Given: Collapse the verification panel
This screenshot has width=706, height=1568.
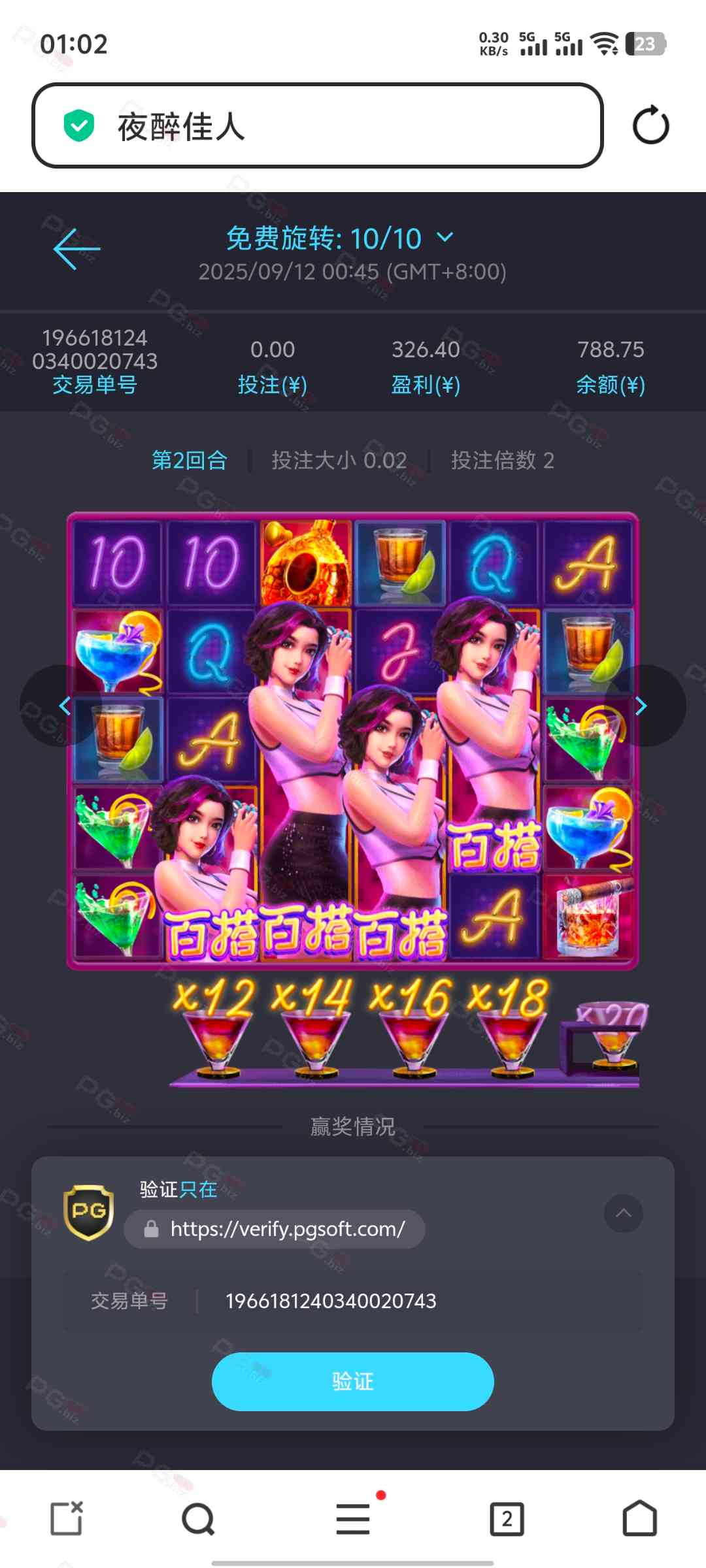Looking at the screenshot, I should coord(623,1213).
